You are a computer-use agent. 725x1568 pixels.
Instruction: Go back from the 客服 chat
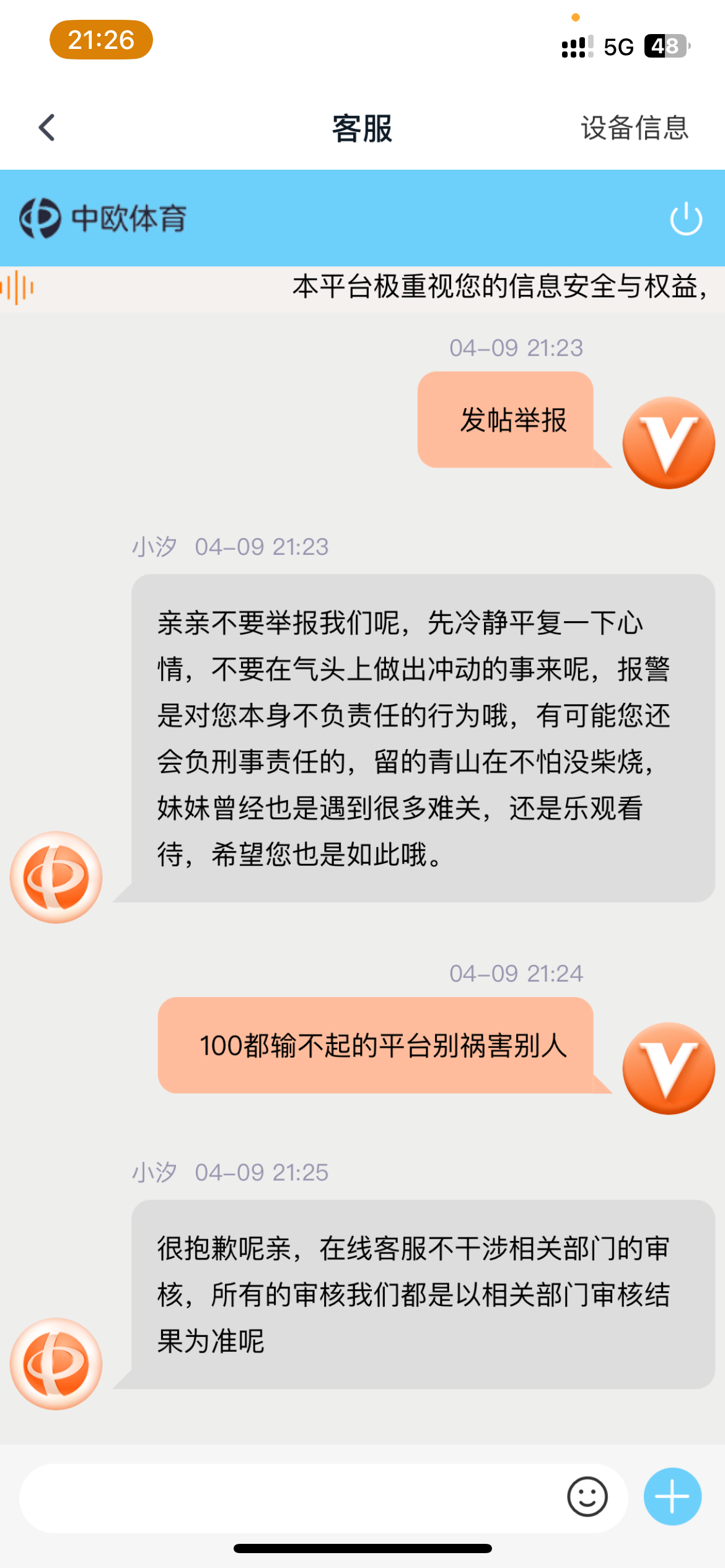[x=47, y=128]
